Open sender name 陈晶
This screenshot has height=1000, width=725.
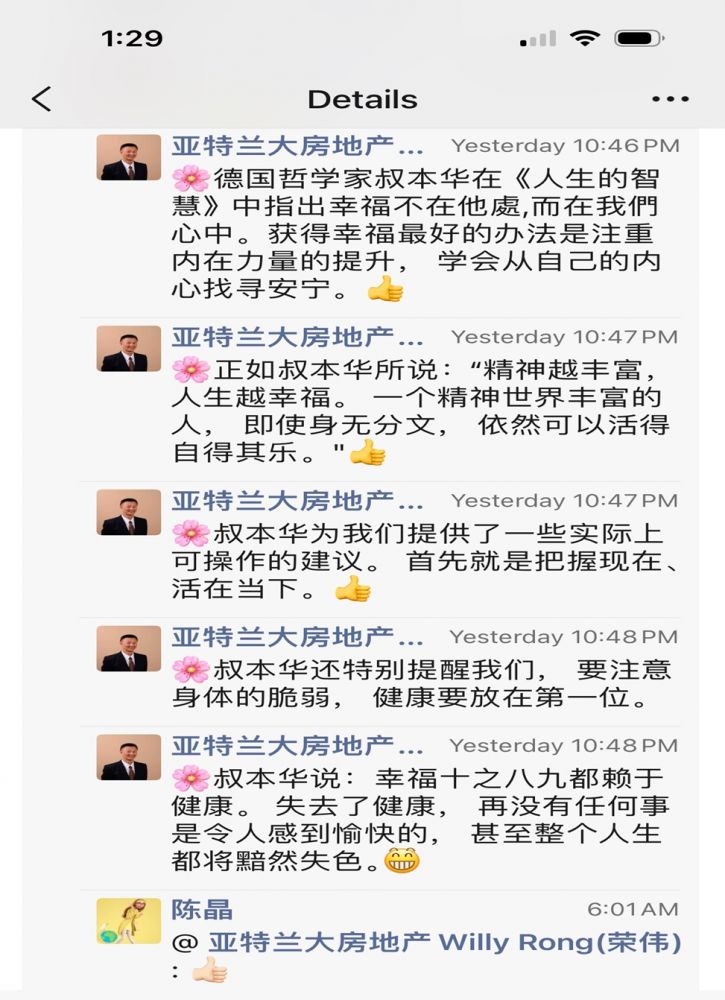201,909
